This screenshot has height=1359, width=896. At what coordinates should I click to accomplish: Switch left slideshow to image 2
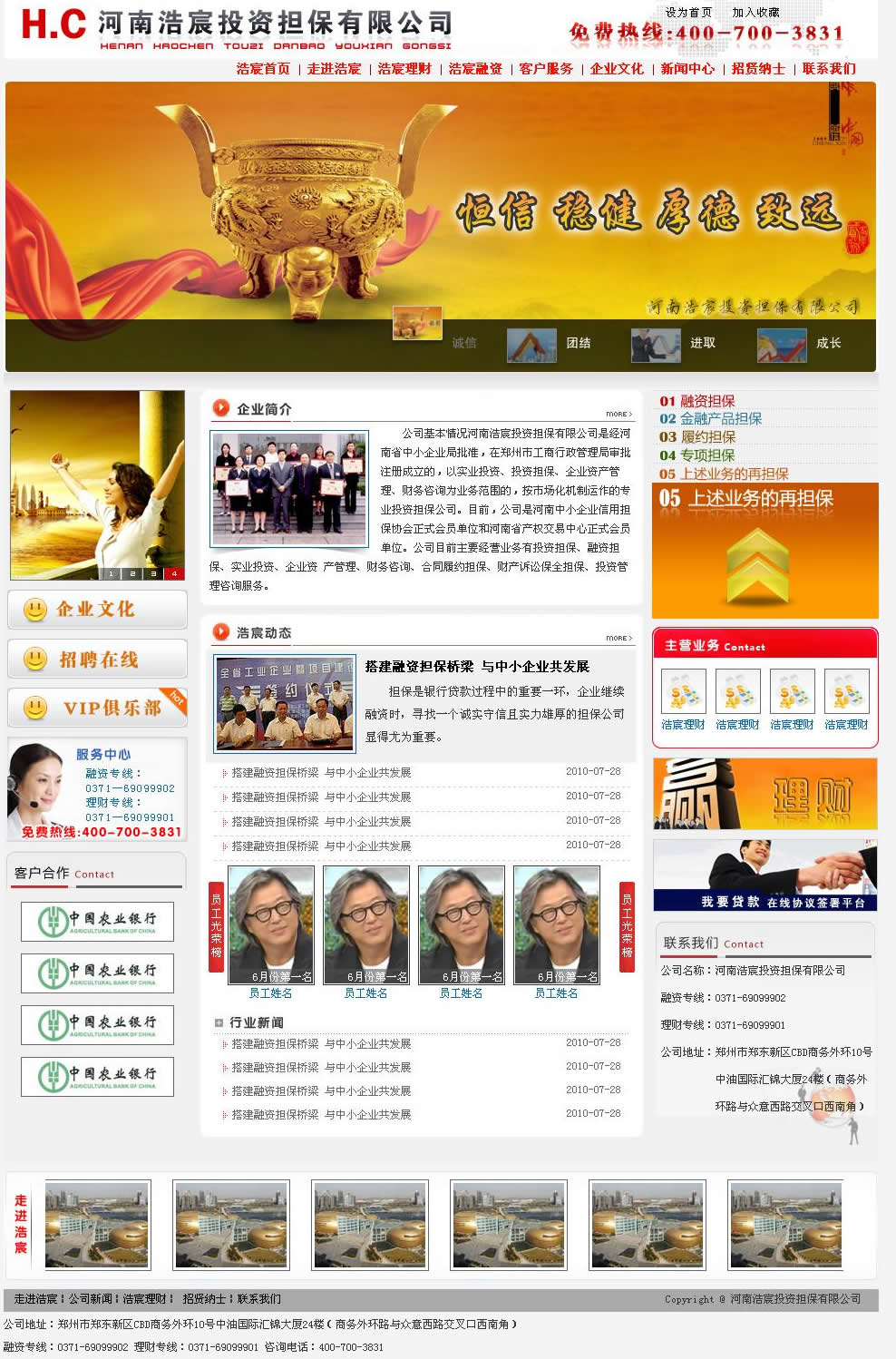click(132, 573)
